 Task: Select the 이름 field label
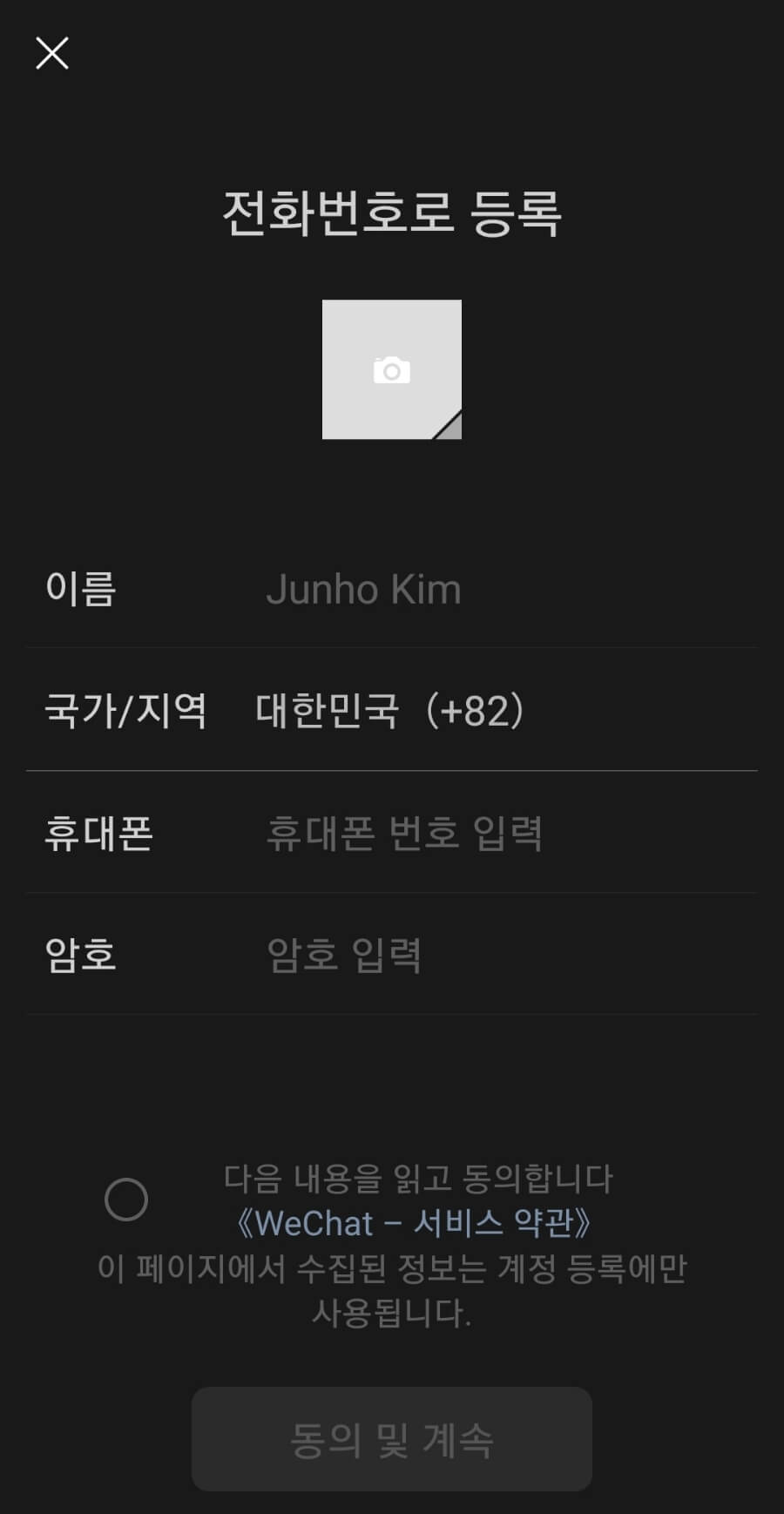[x=78, y=589]
